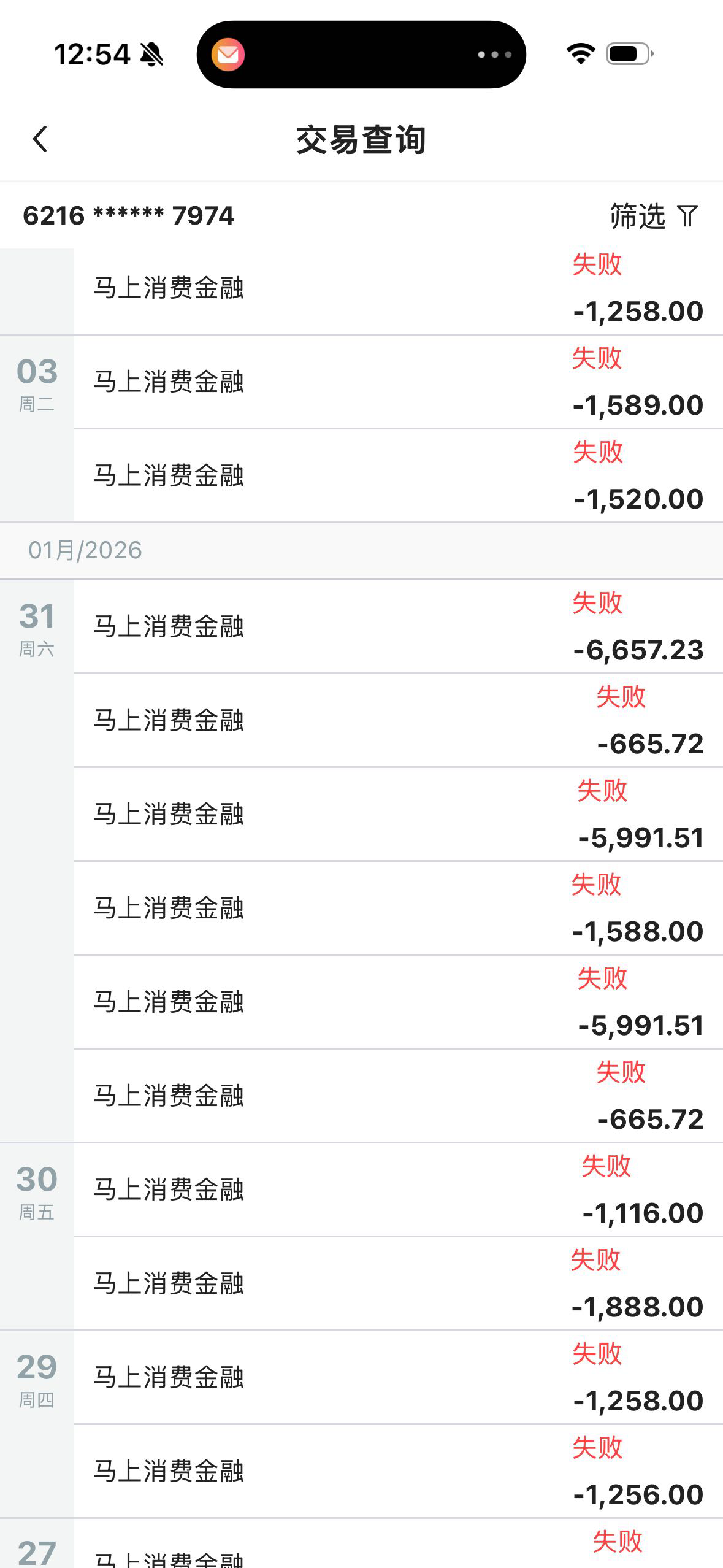The height and width of the screenshot is (1568, 723).
Task: View details of the -1,520.00 transaction
Action: [397, 475]
